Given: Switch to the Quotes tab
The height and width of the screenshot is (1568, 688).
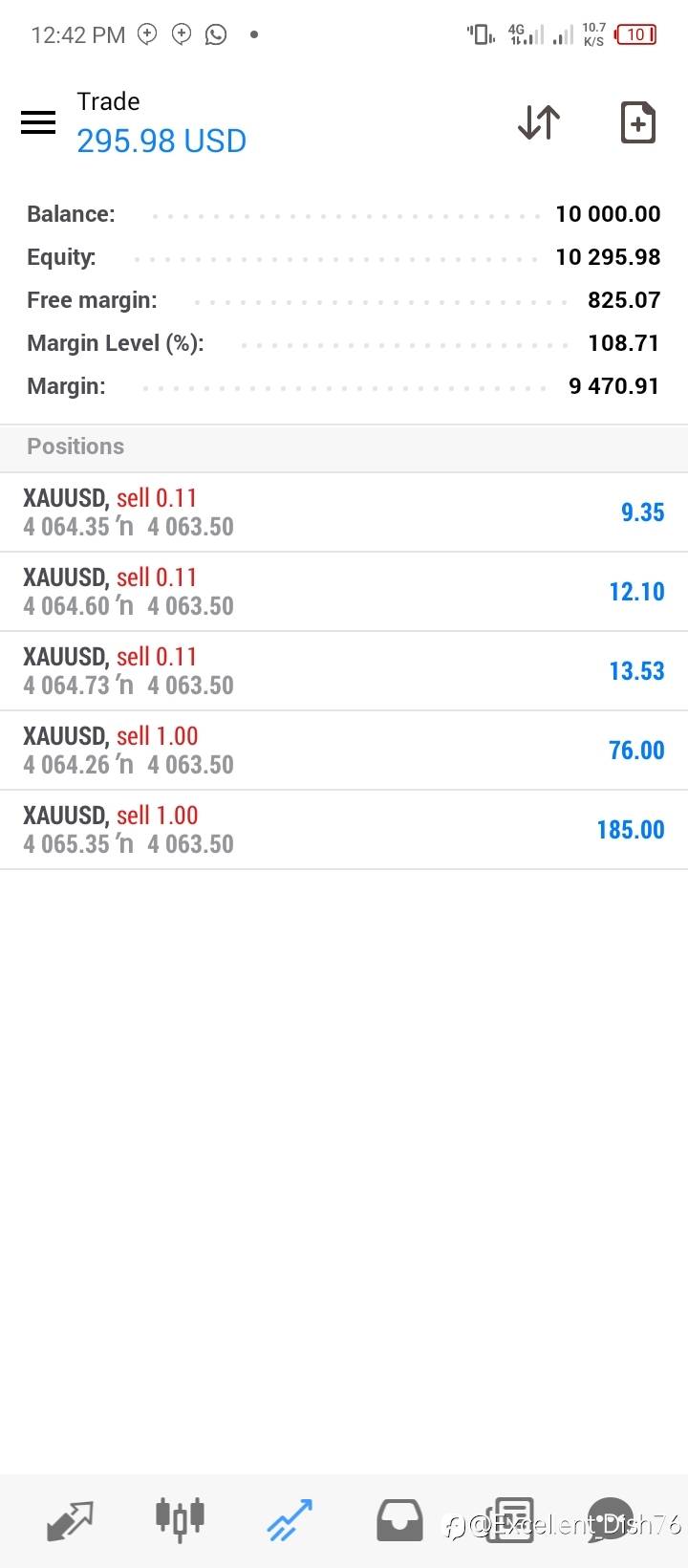Looking at the screenshot, I should coord(70,1520).
